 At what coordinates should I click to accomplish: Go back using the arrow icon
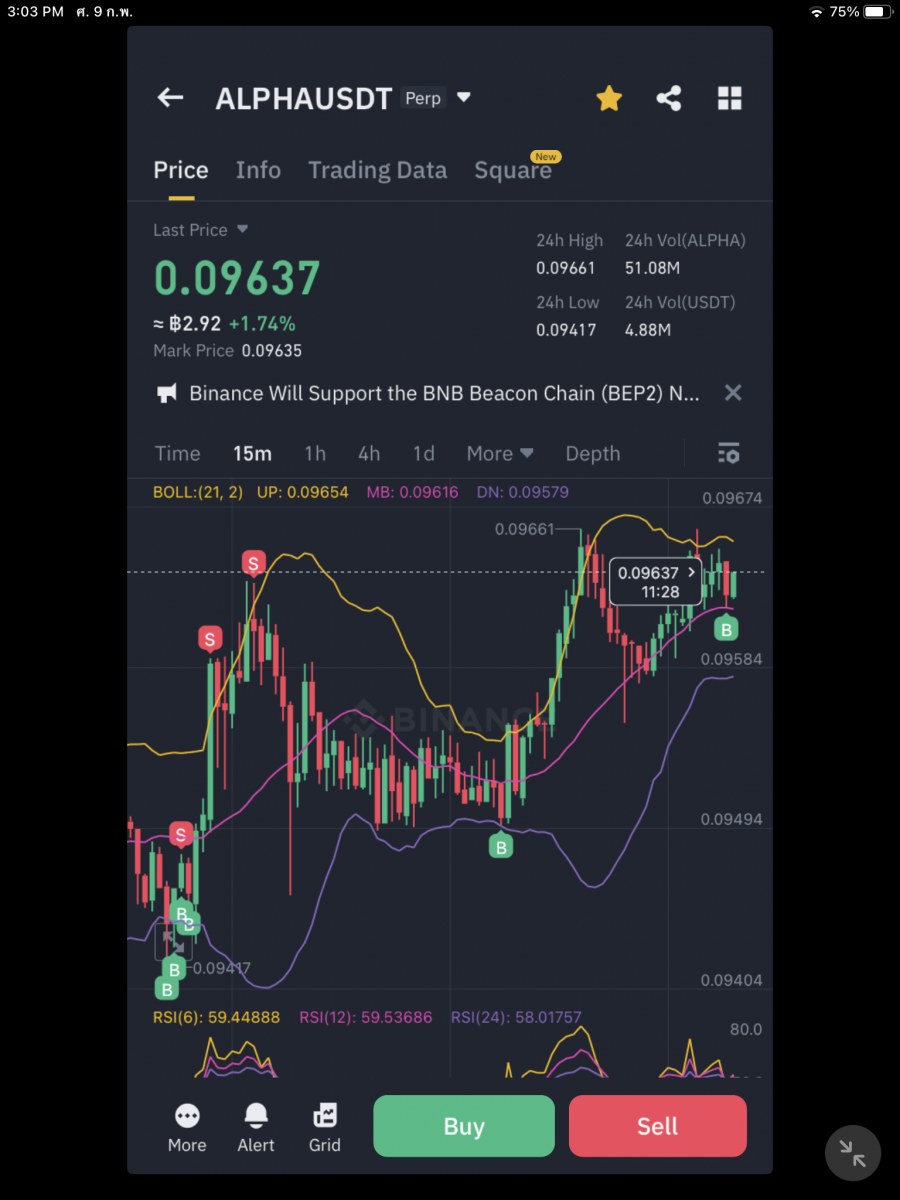[170, 98]
